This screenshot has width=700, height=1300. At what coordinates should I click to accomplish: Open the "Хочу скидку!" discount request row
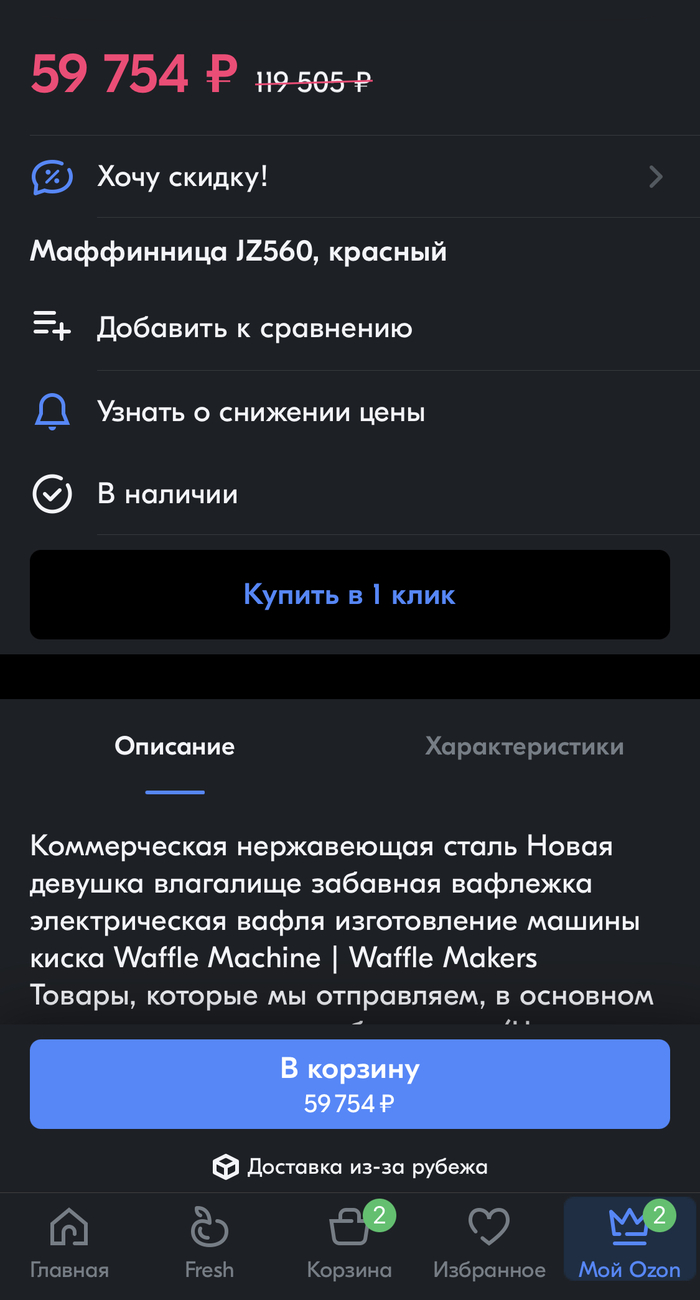(x=349, y=177)
